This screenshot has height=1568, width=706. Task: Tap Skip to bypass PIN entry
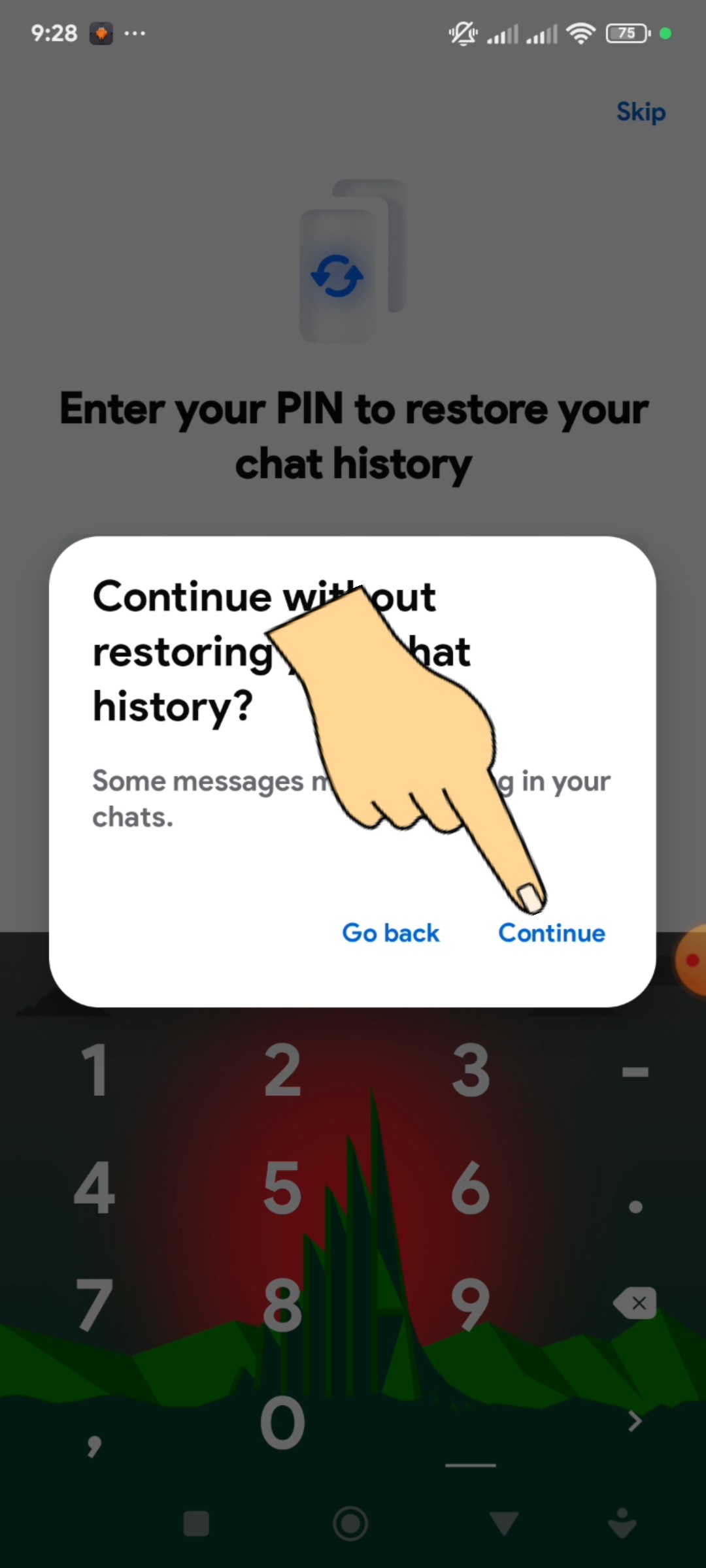[x=641, y=112]
